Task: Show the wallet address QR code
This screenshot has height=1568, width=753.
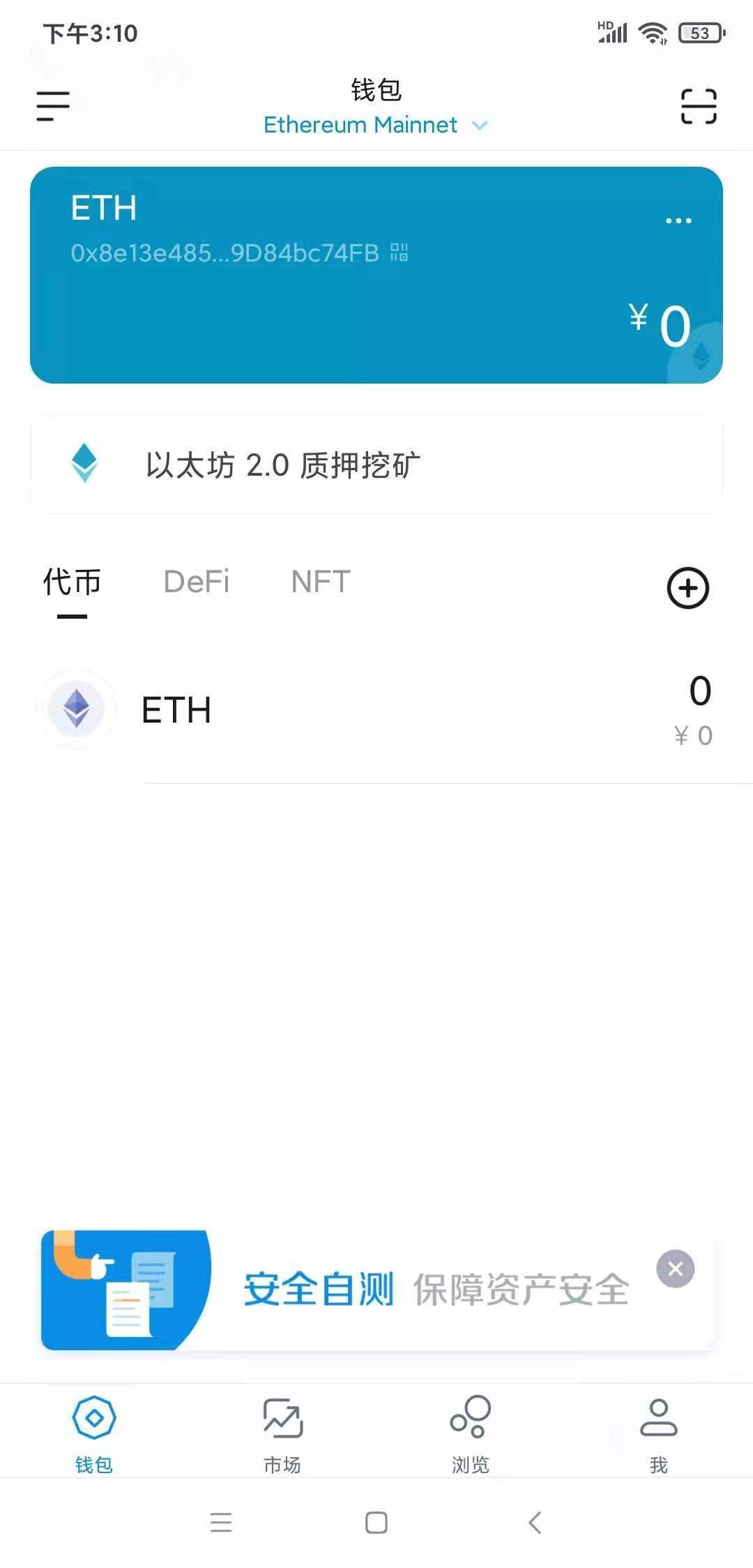Action: point(398,254)
